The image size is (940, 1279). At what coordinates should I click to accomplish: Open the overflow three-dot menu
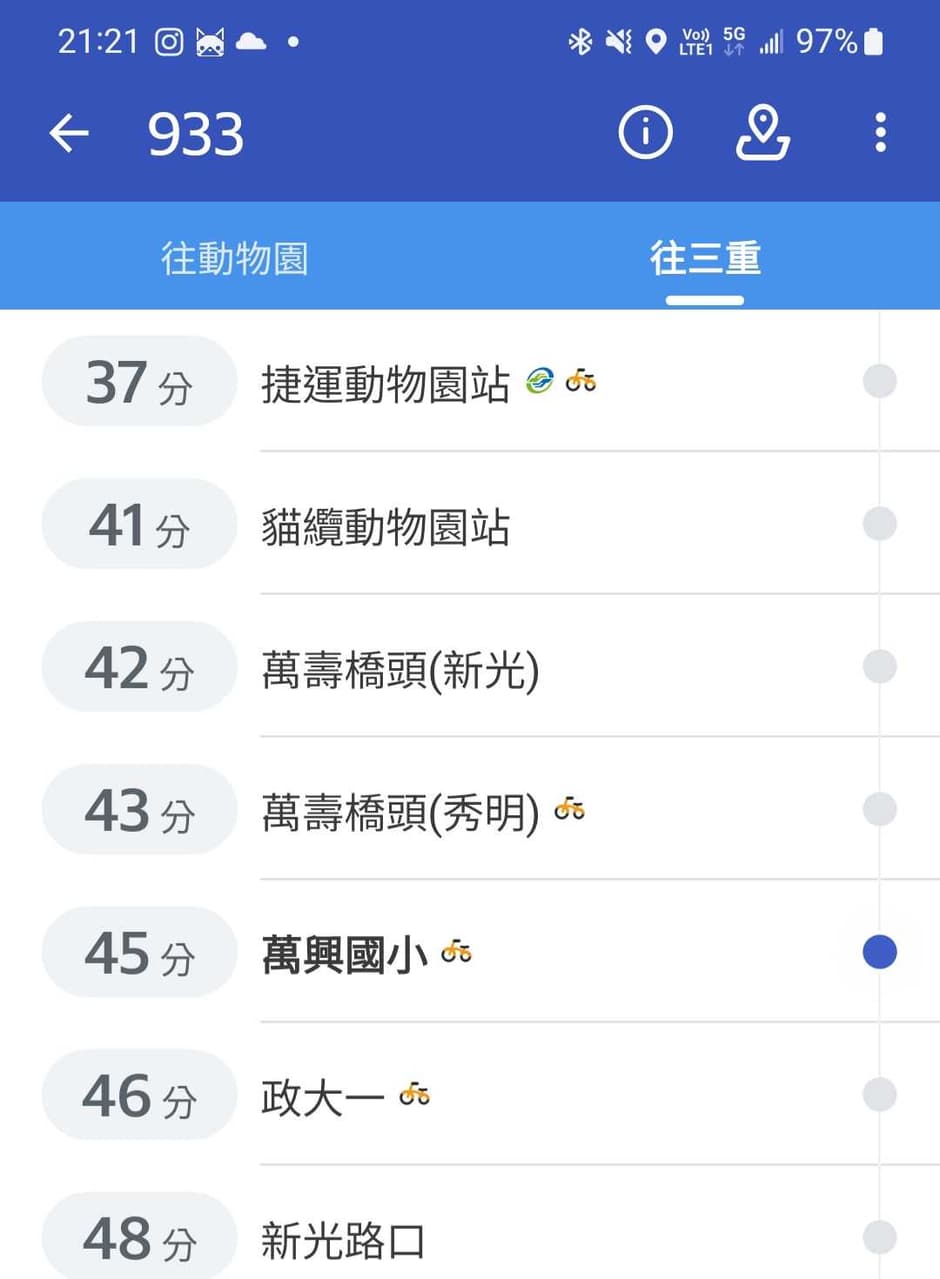point(880,131)
